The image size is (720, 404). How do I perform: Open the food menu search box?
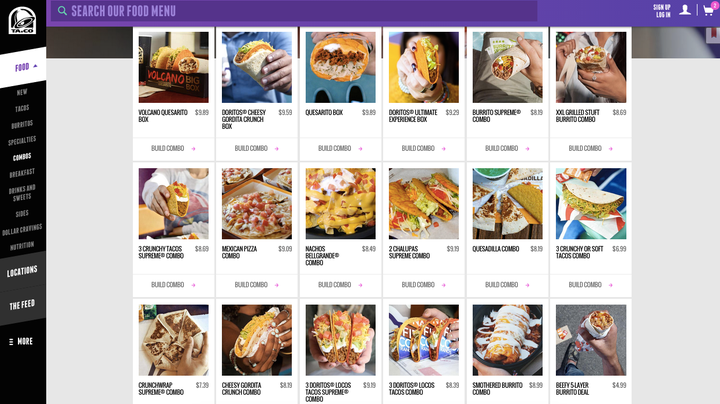point(290,11)
